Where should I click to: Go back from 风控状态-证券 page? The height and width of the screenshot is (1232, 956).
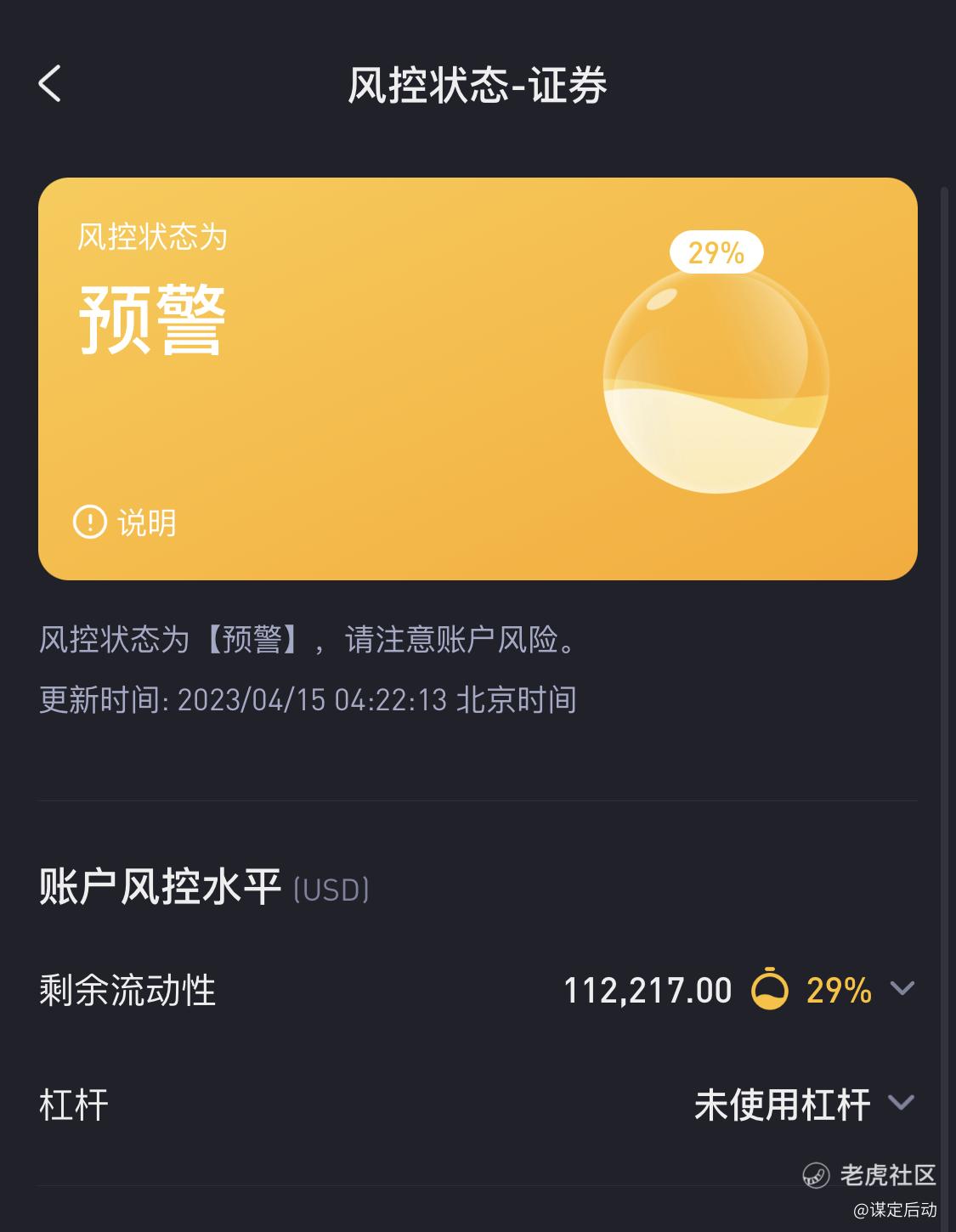pos(51,84)
